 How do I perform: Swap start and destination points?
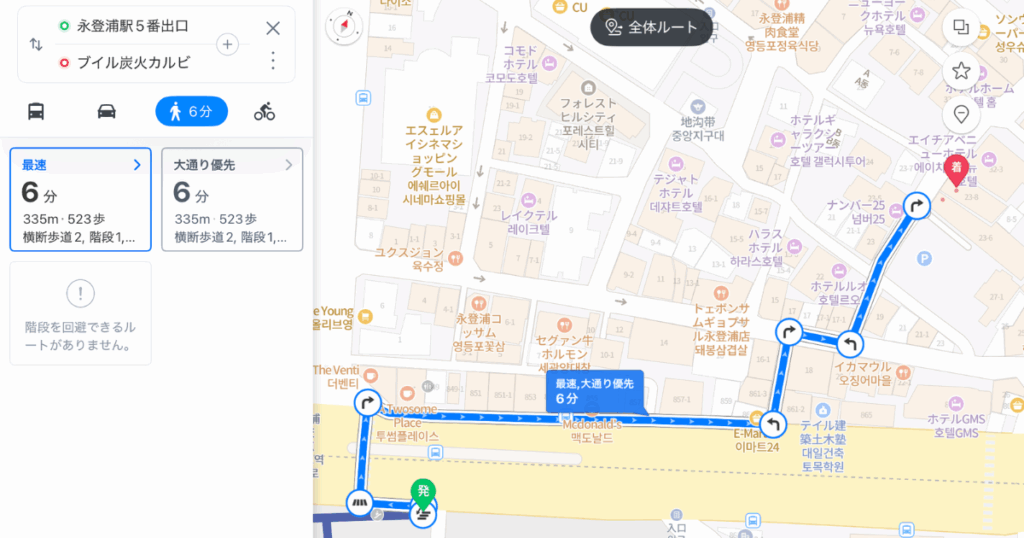36,44
